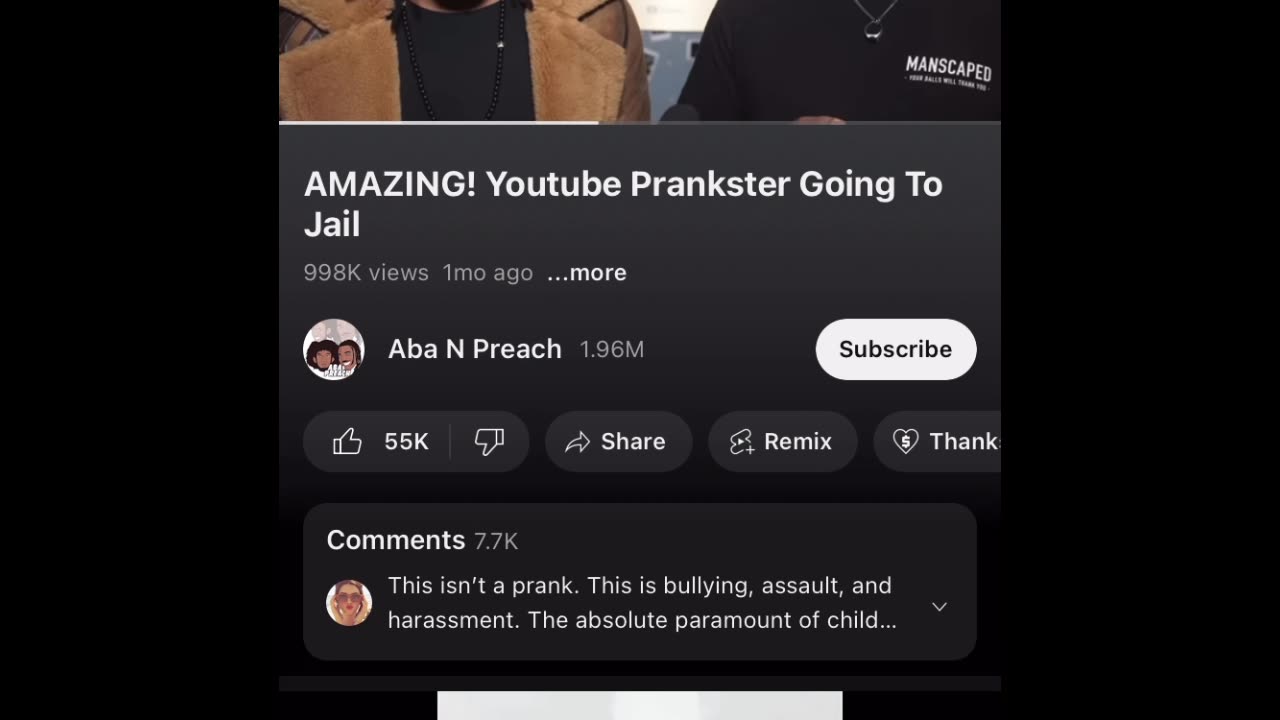
Task: Dislike this video
Action: (x=489, y=441)
